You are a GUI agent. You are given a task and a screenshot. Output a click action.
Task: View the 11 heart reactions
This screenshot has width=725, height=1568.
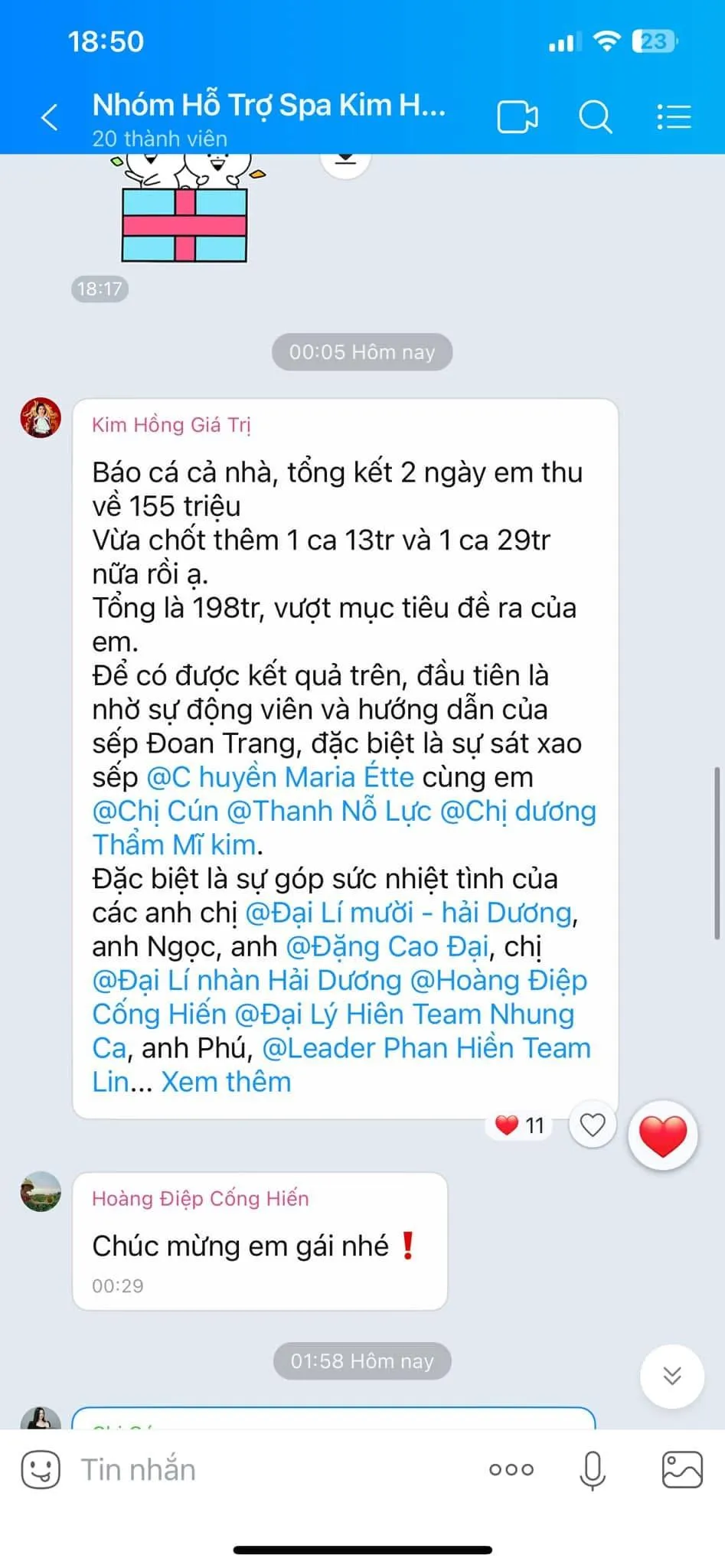click(x=520, y=1125)
